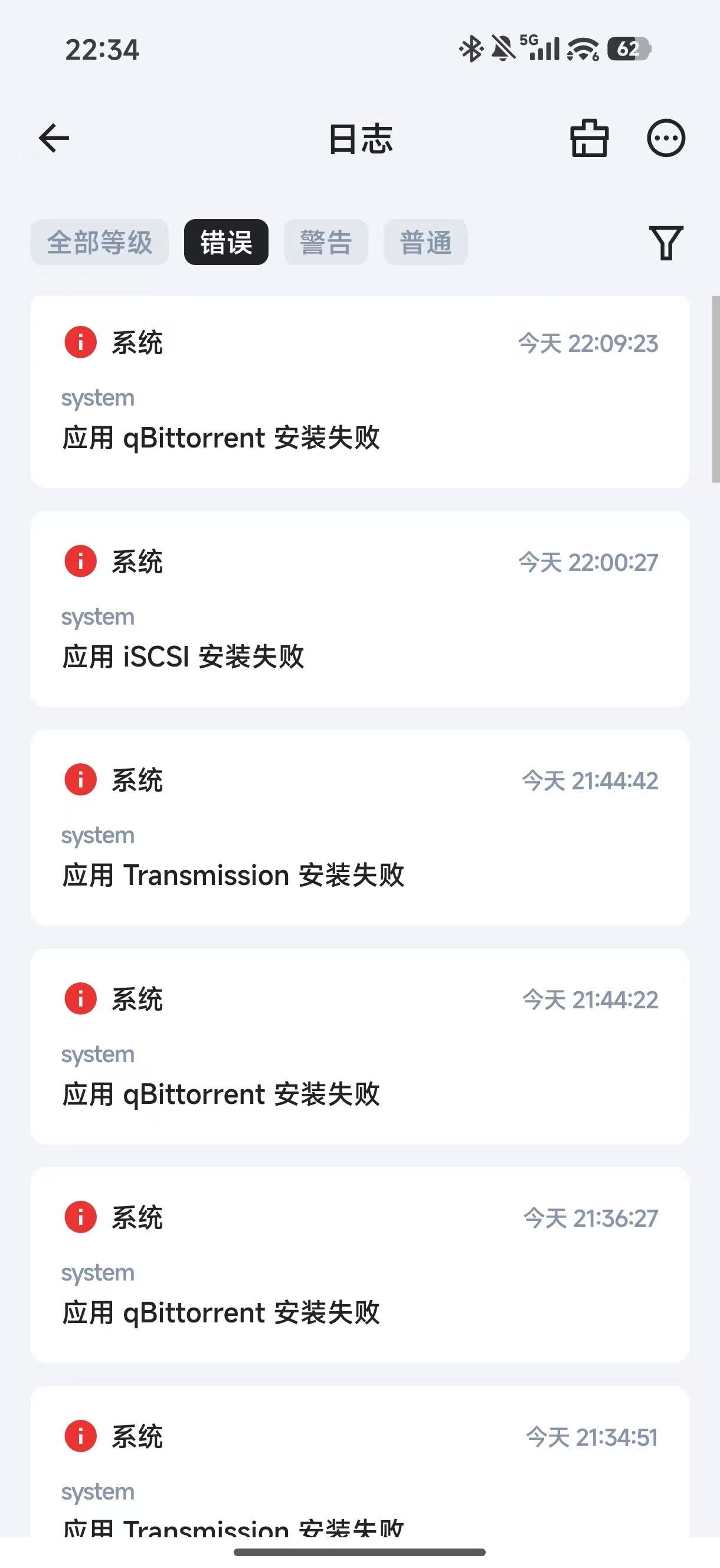Click the red error icon on iSCSI log entry

(80, 561)
